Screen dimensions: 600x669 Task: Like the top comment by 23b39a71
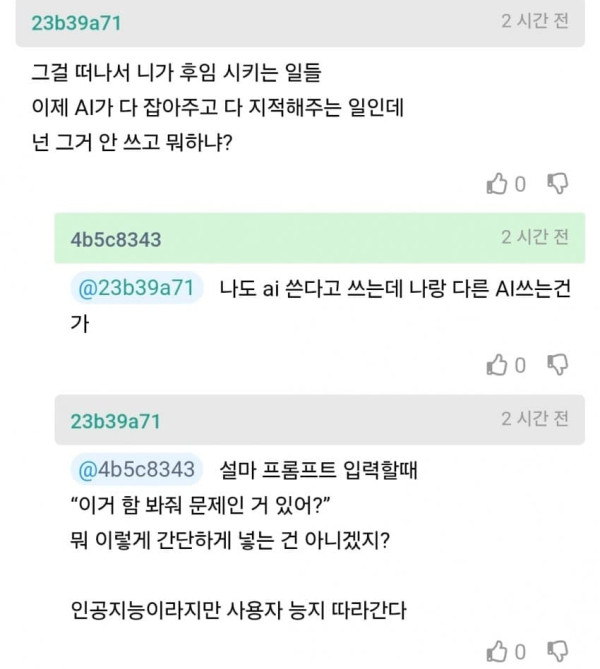coord(497,184)
